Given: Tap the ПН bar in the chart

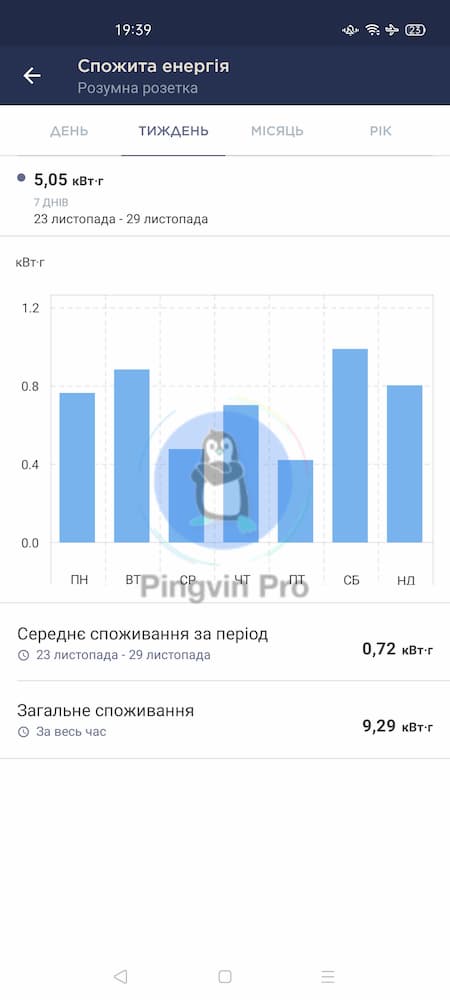Looking at the screenshot, I should pos(77,467).
